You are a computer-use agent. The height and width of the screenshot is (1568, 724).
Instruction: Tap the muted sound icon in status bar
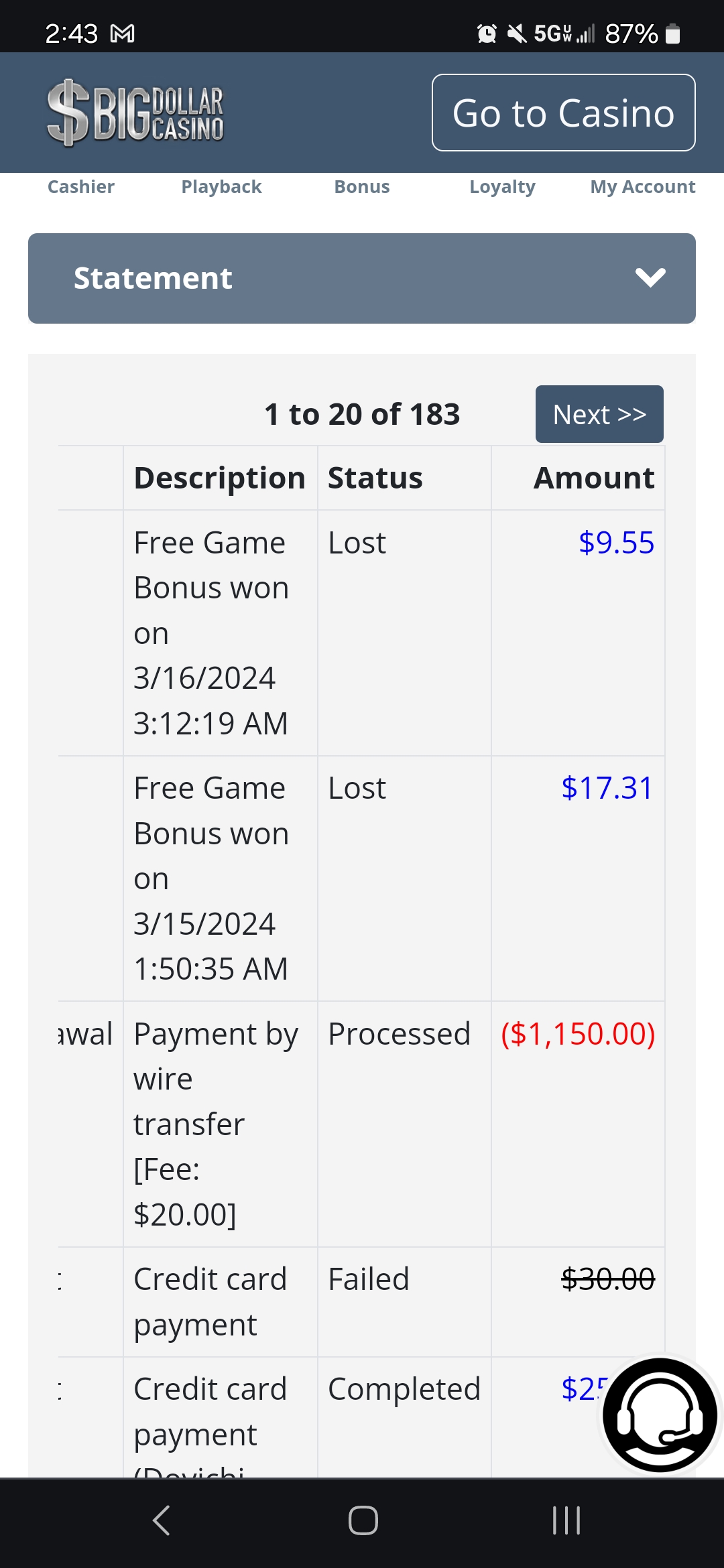516,32
